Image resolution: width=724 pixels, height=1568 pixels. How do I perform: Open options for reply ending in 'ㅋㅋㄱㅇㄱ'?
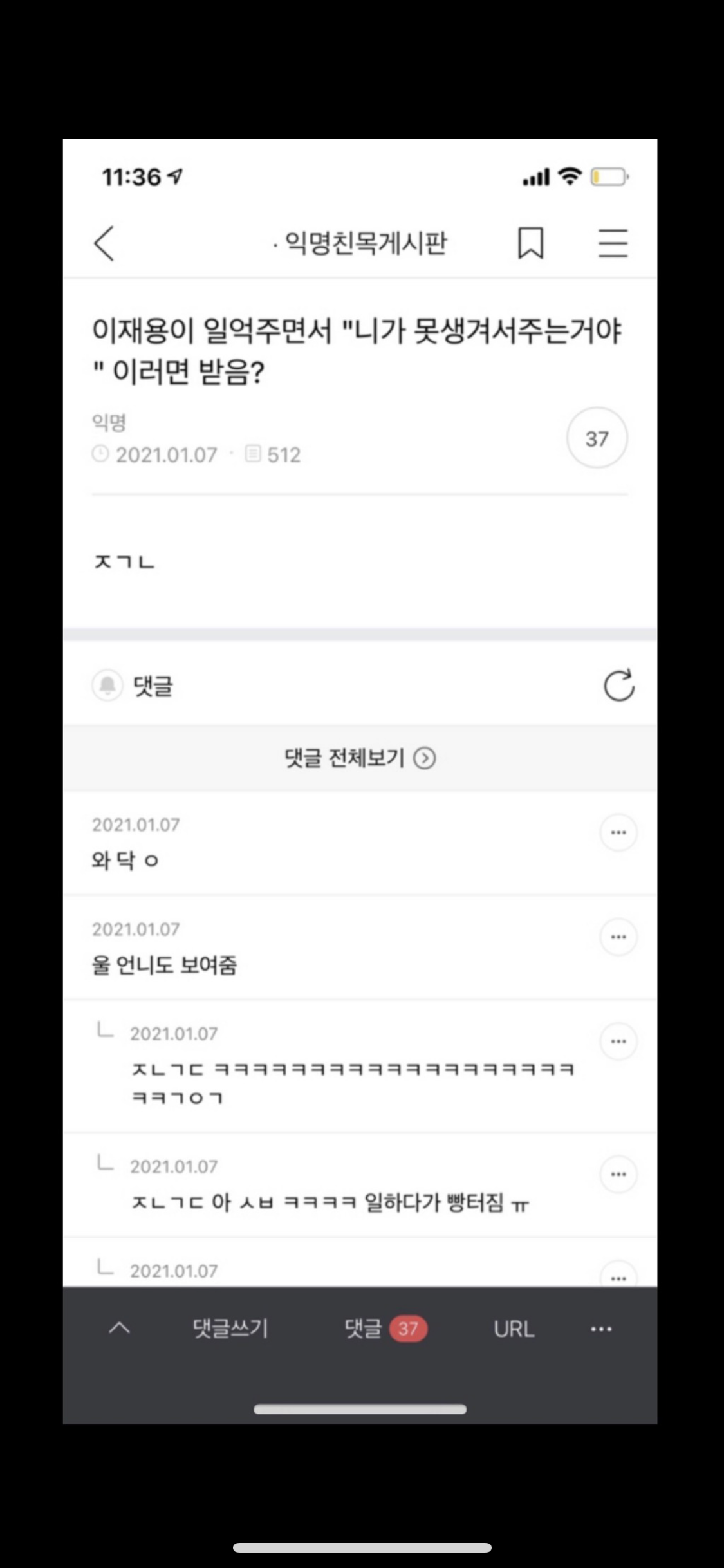(618, 1041)
